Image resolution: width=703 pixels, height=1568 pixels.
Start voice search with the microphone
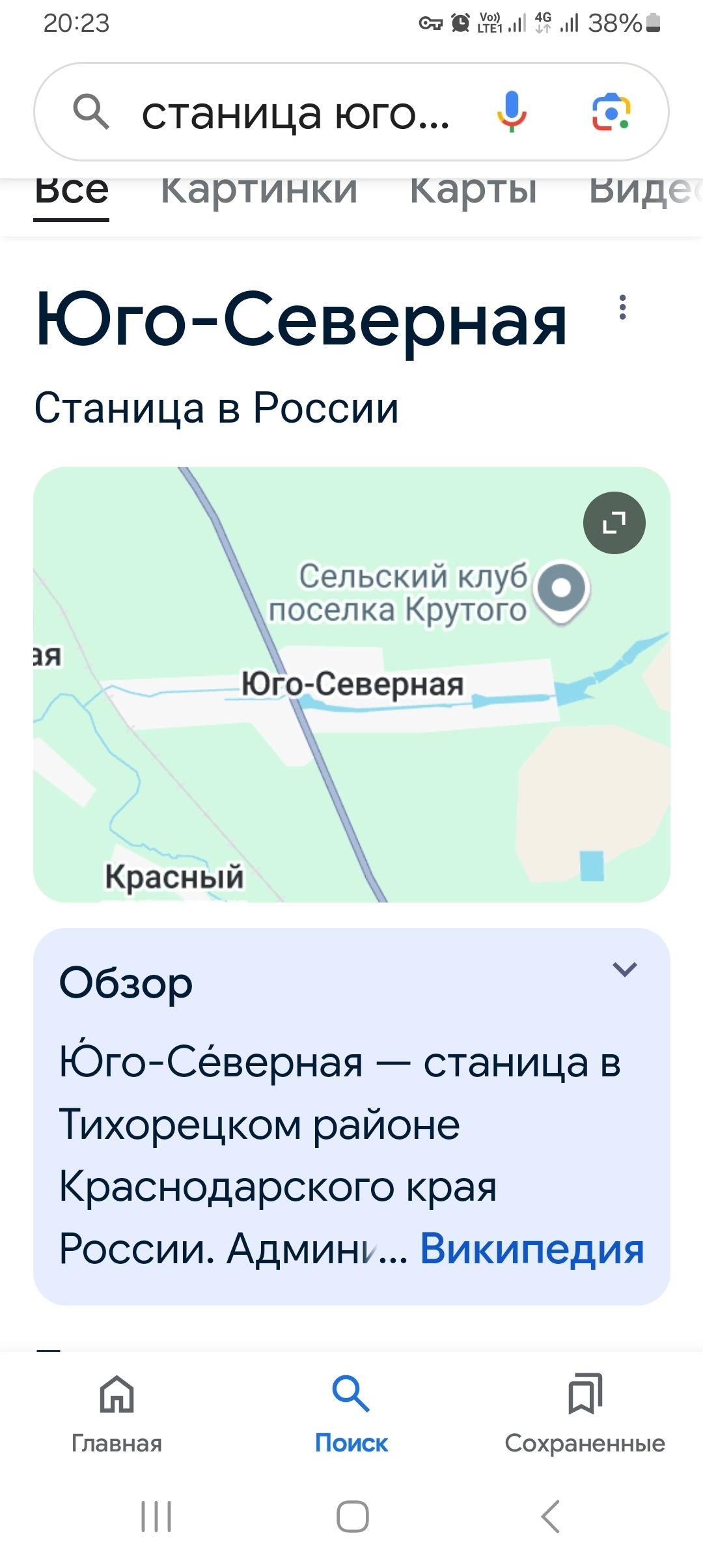[512, 112]
